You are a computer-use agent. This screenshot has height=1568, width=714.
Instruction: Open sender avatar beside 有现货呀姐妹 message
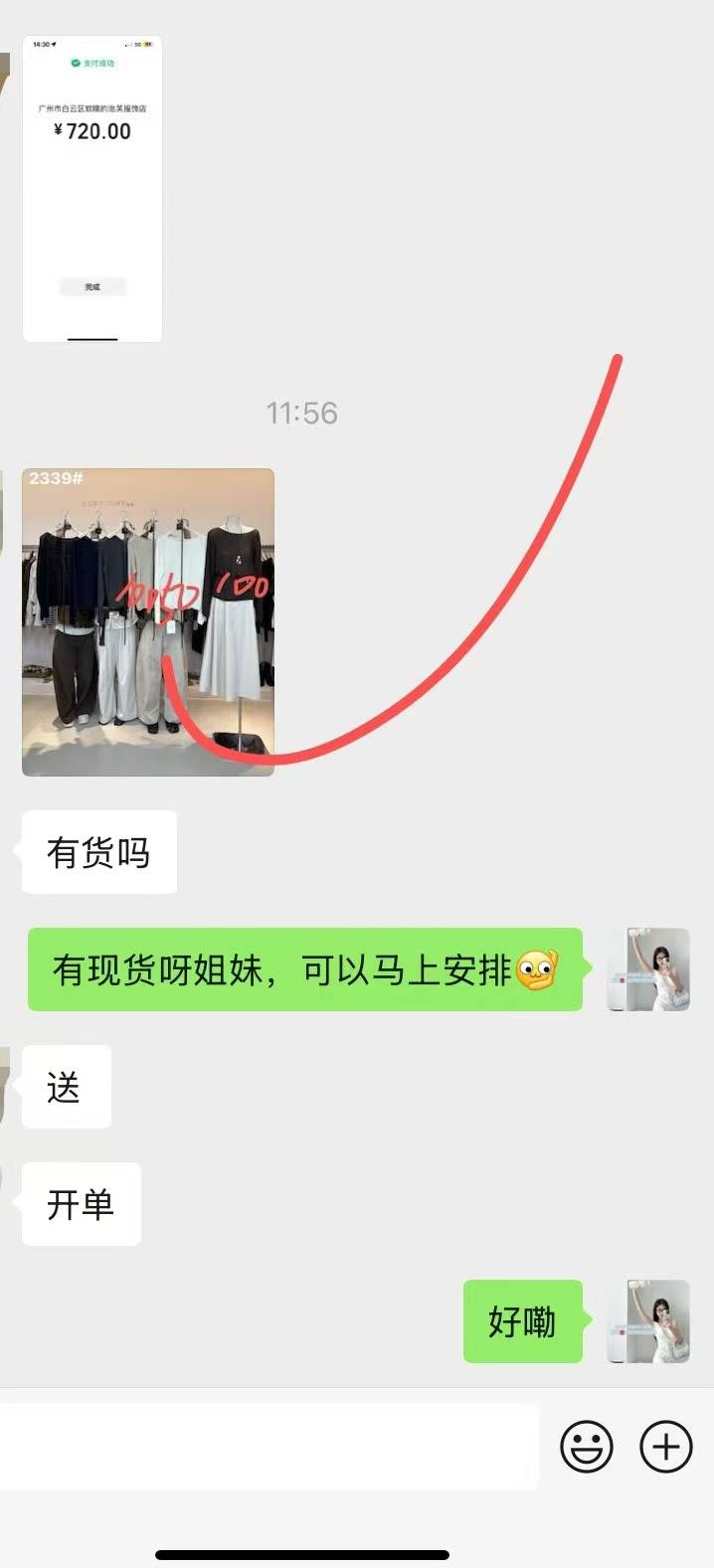click(x=648, y=969)
